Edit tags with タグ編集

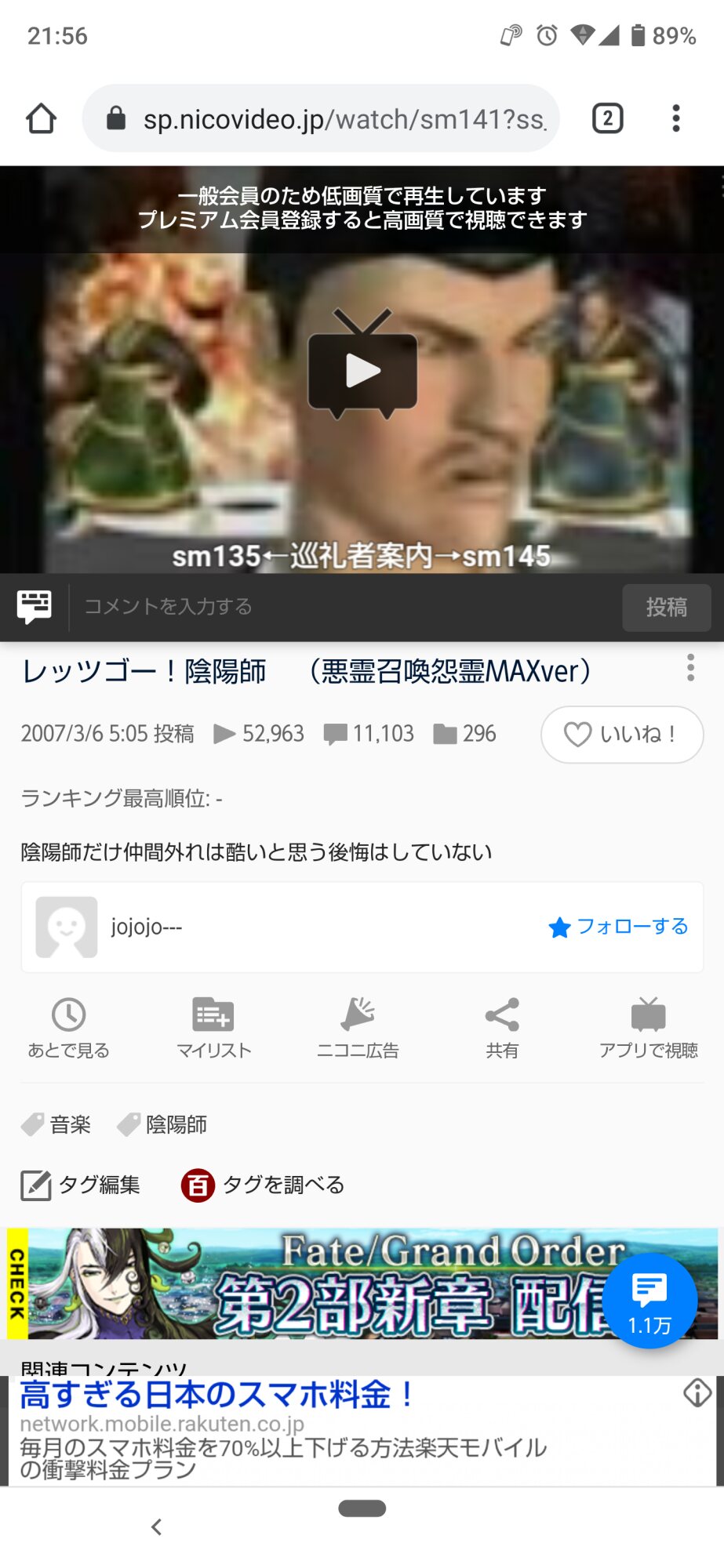[x=81, y=1185]
